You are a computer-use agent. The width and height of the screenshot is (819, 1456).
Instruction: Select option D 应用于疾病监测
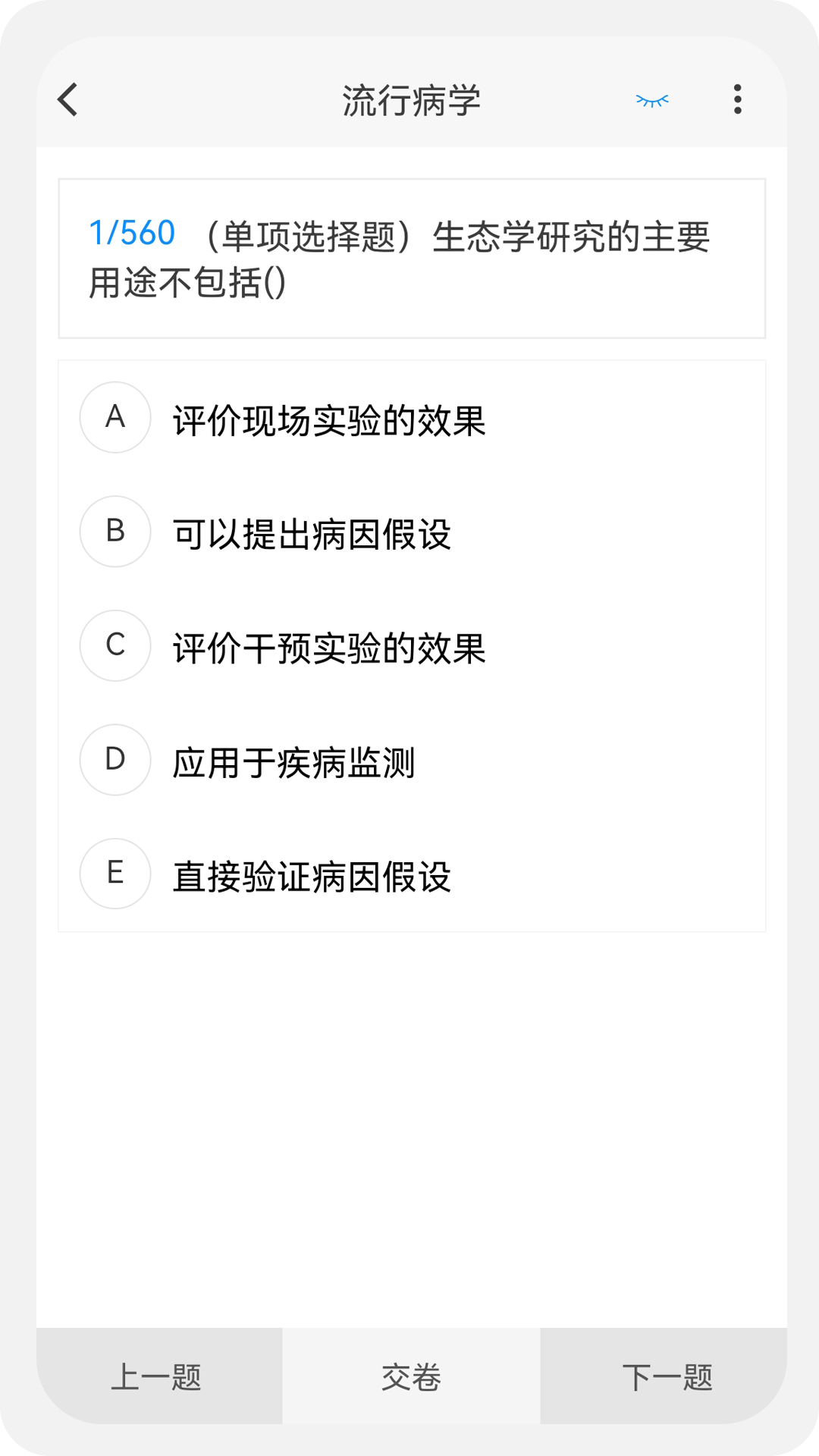click(296, 761)
